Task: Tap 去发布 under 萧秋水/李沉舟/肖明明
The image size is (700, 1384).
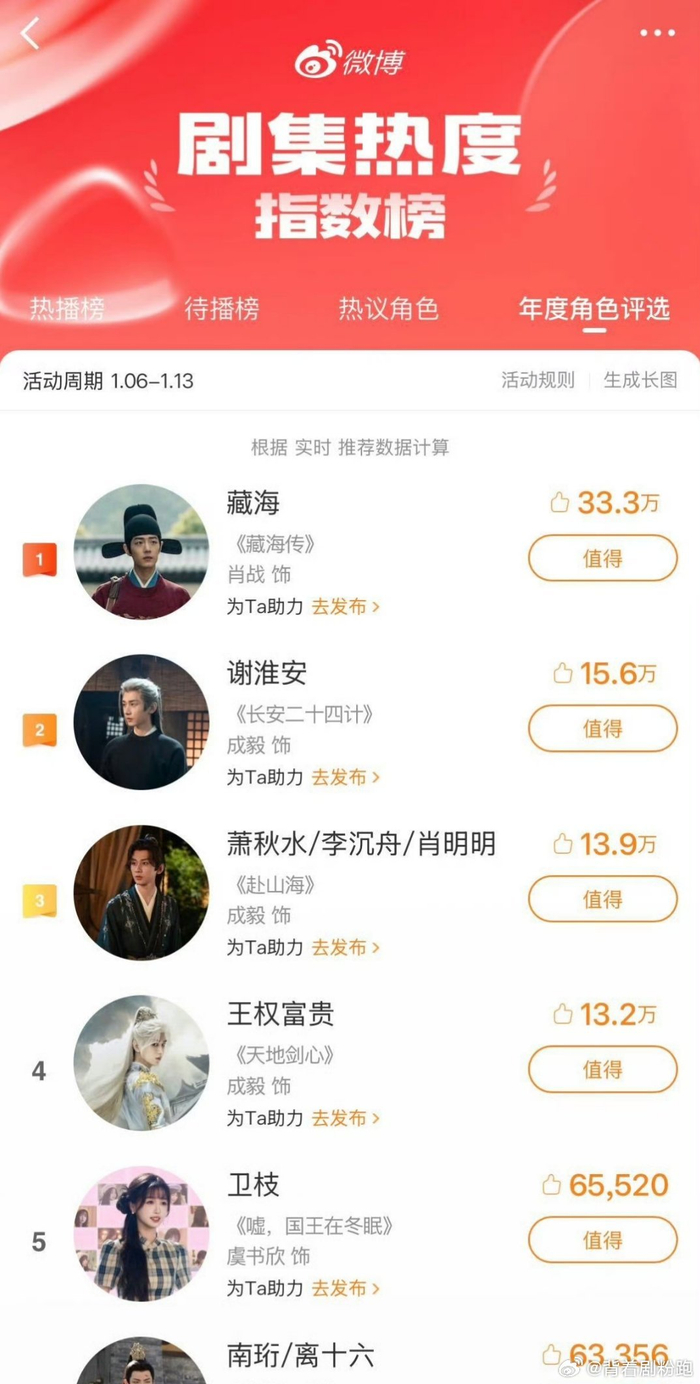Action: point(346,947)
